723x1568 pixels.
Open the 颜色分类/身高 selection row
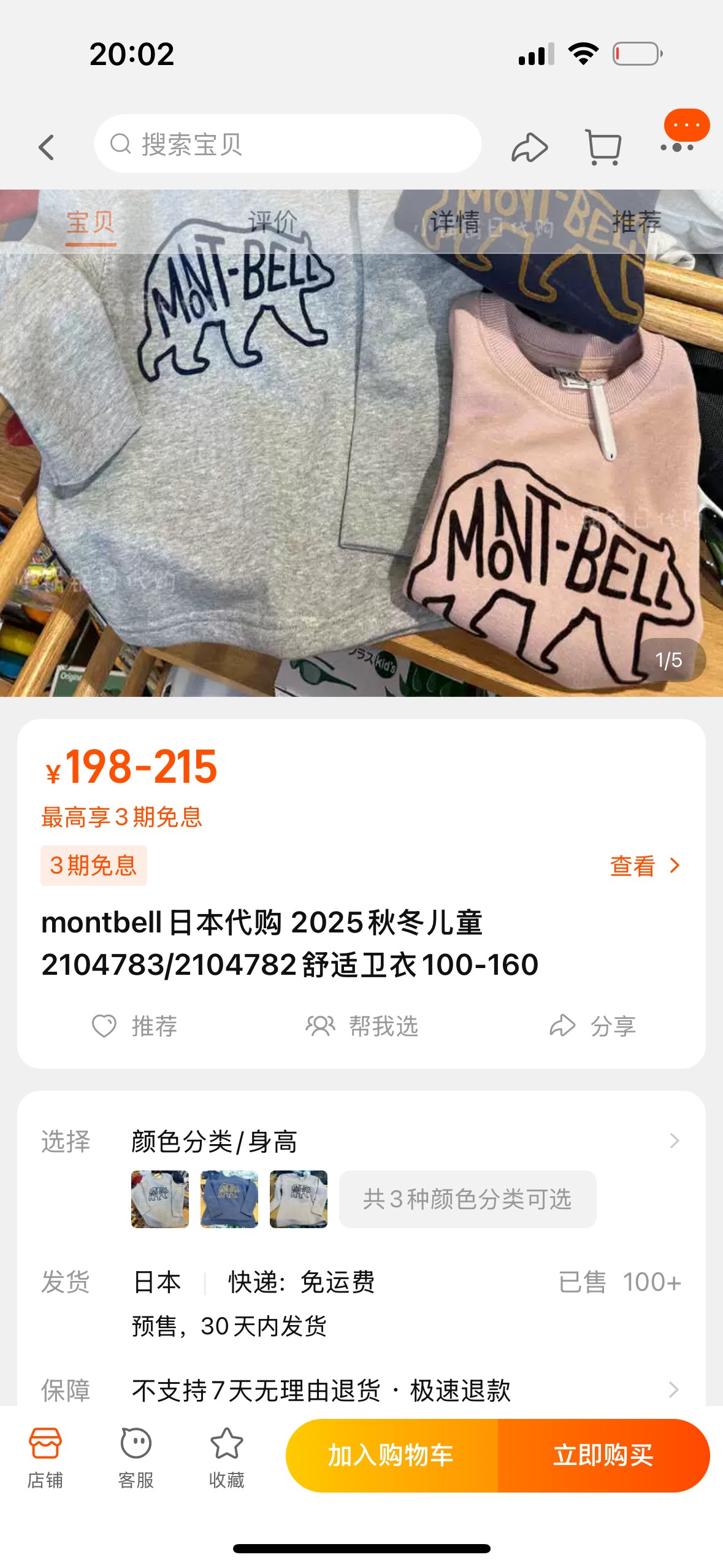(399, 1142)
